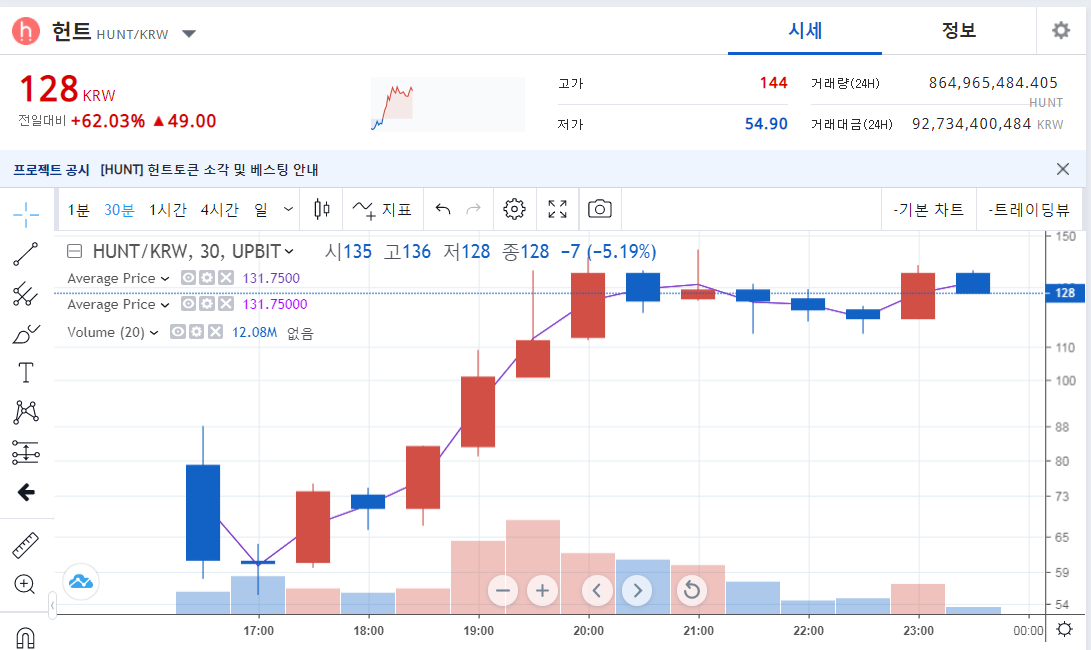Open chart settings gear in toolbar
Screen dimensions: 1091x650
[514, 209]
